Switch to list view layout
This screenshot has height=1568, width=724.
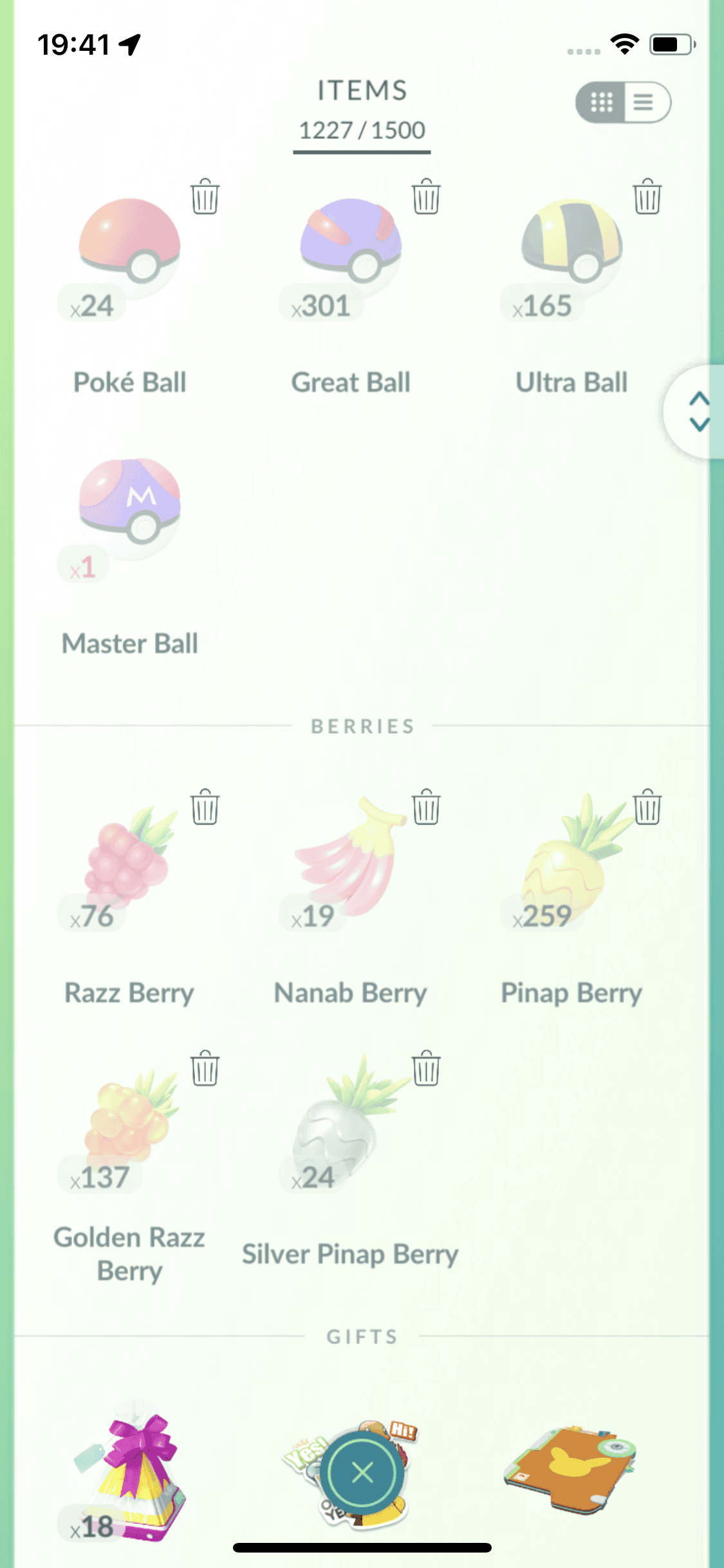pos(645,102)
